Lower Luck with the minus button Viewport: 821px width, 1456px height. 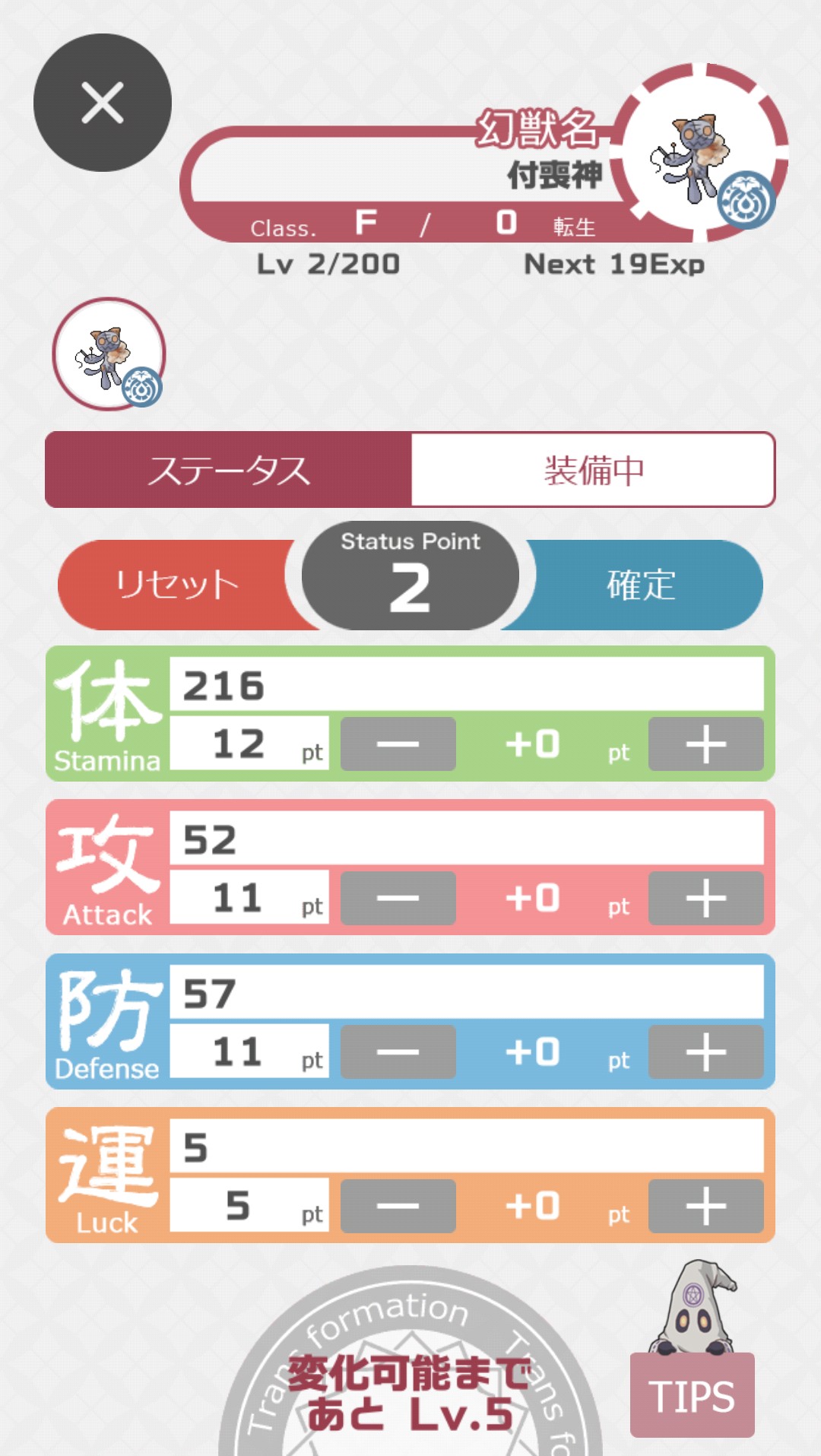pyautogui.click(x=398, y=1206)
